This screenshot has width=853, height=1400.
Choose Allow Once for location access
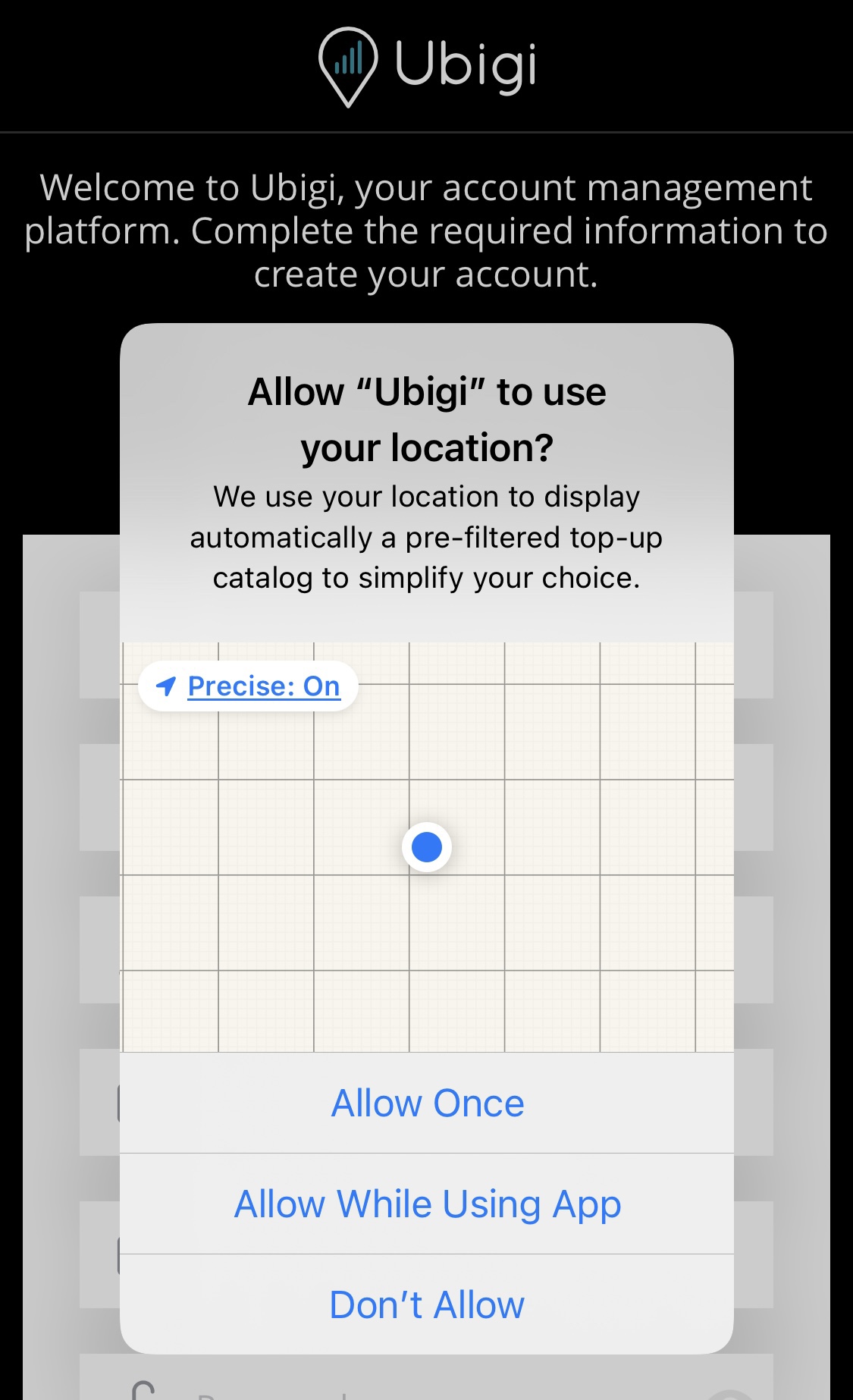pos(427,1103)
